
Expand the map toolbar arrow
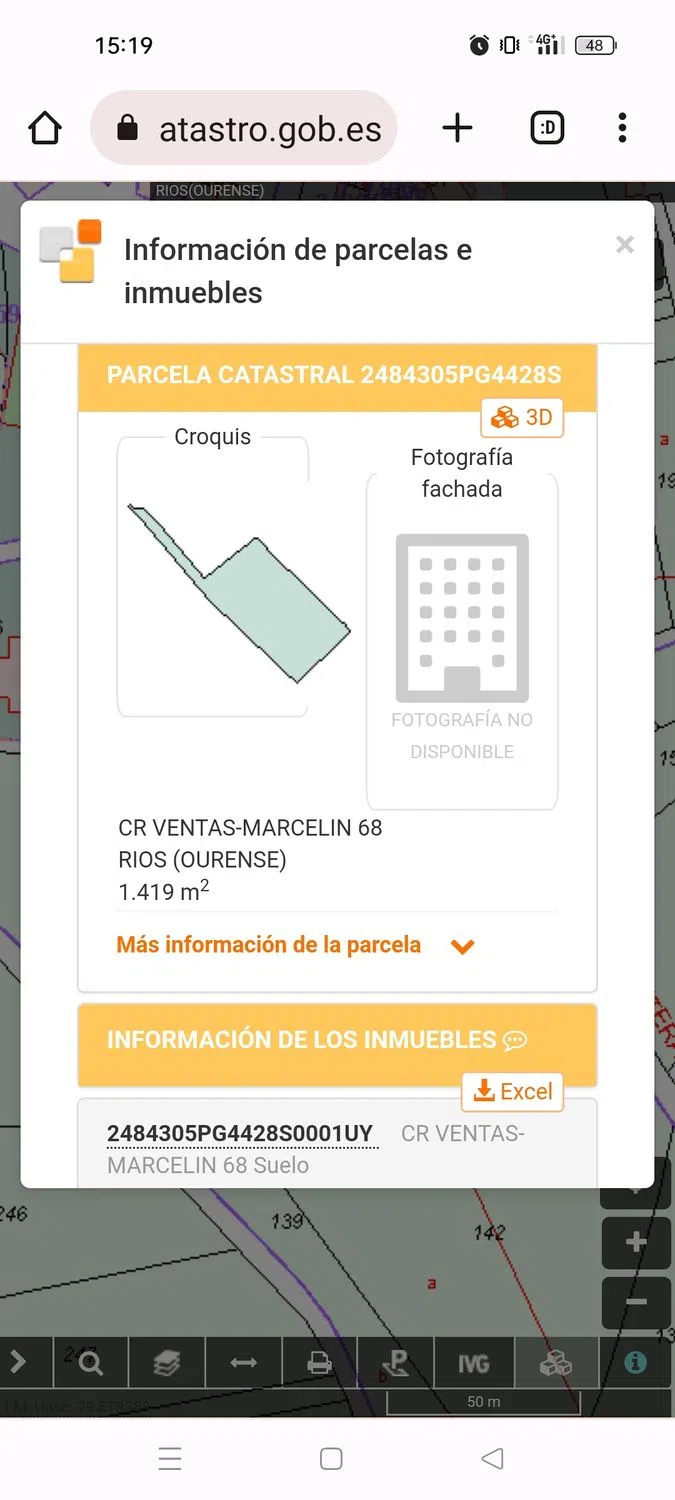coord(18,1362)
